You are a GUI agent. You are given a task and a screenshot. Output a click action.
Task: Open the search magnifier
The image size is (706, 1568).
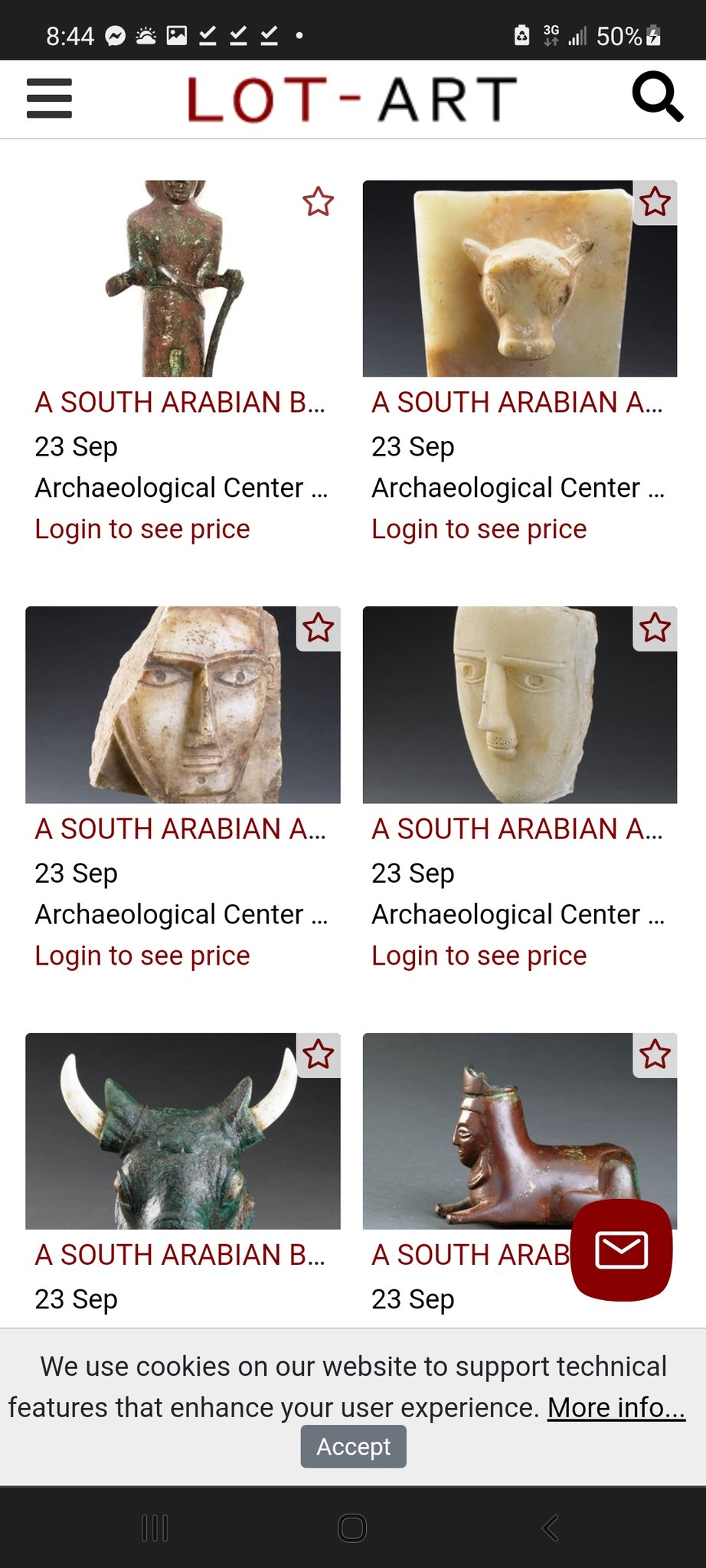(656, 97)
